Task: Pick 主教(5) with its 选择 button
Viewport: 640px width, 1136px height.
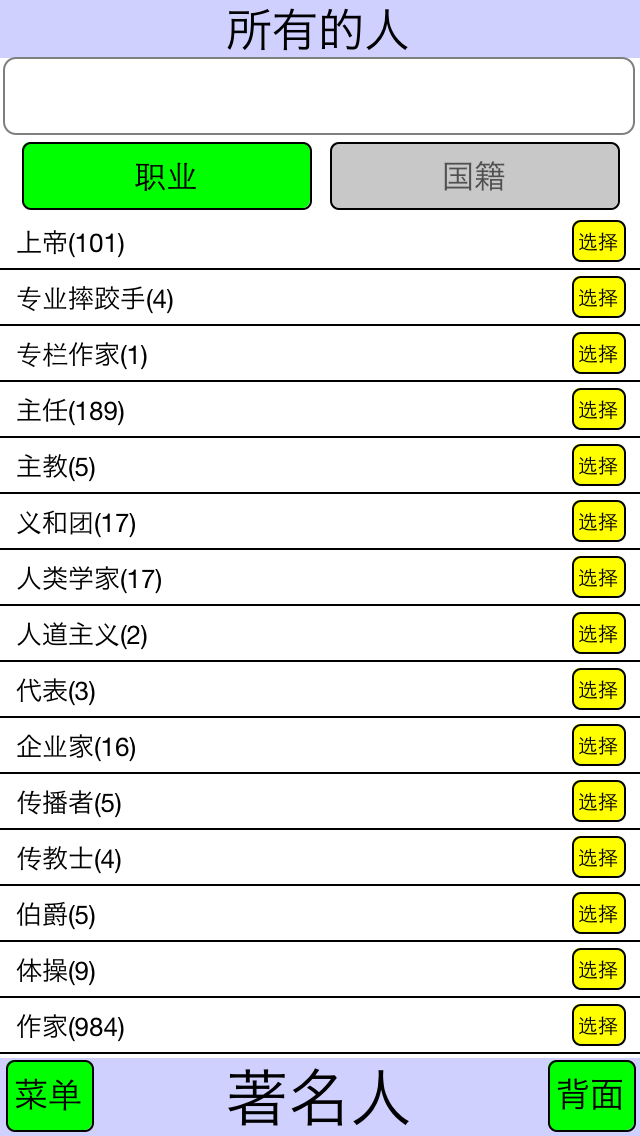Action: point(599,465)
